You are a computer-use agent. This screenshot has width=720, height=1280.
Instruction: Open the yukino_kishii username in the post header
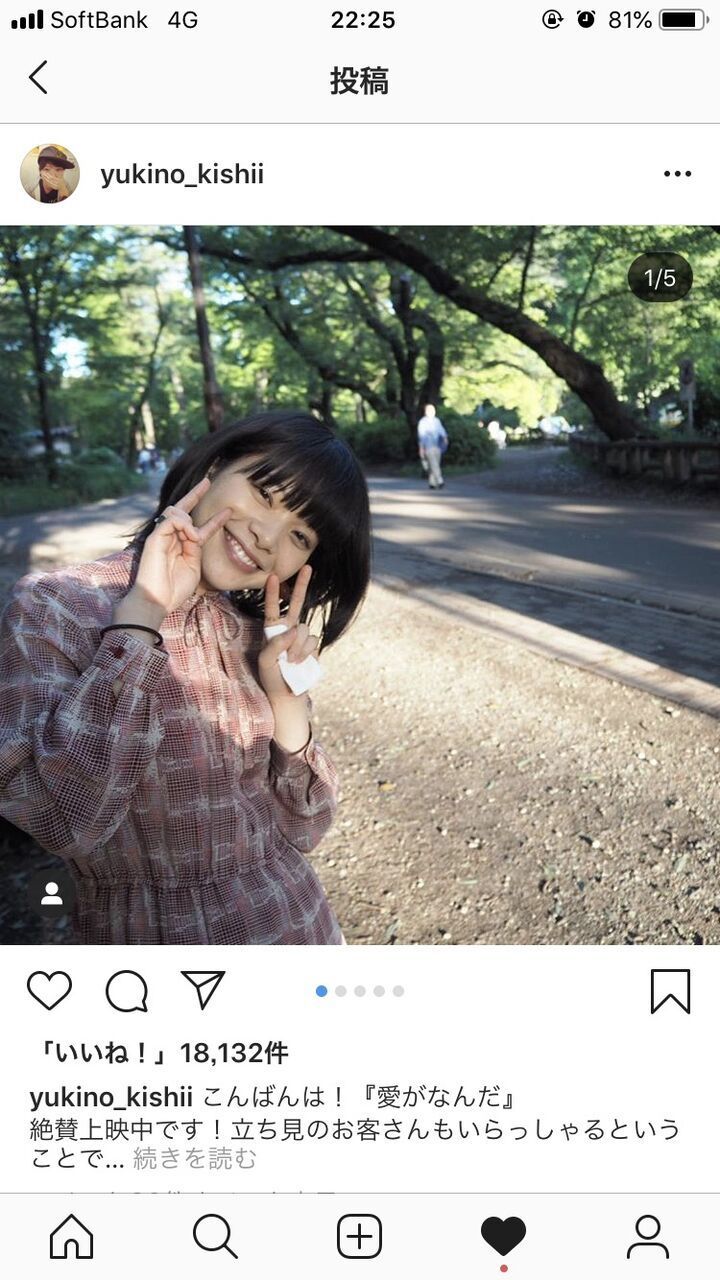(x=182, y=174)
